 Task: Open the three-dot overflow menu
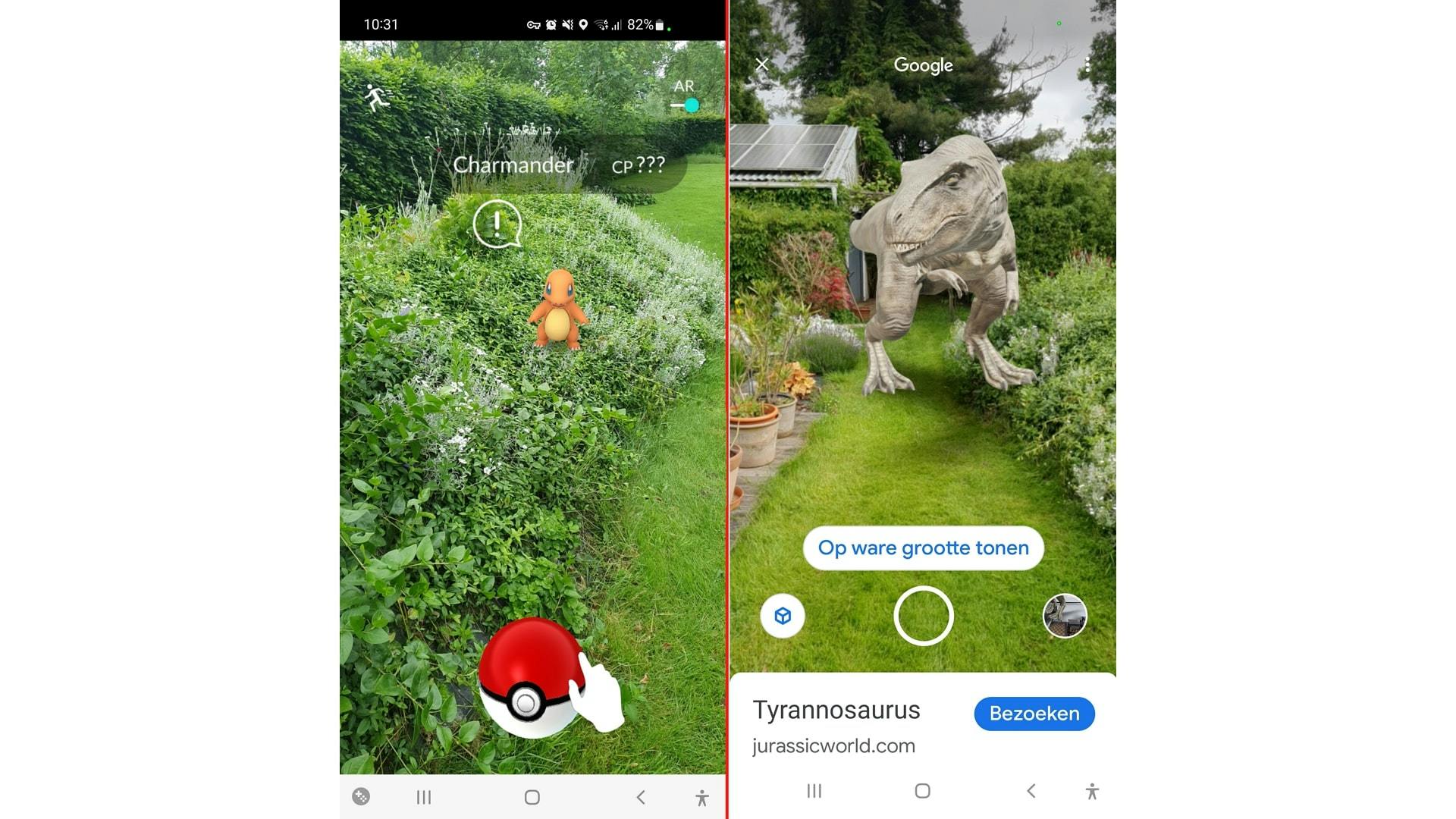1087,65
